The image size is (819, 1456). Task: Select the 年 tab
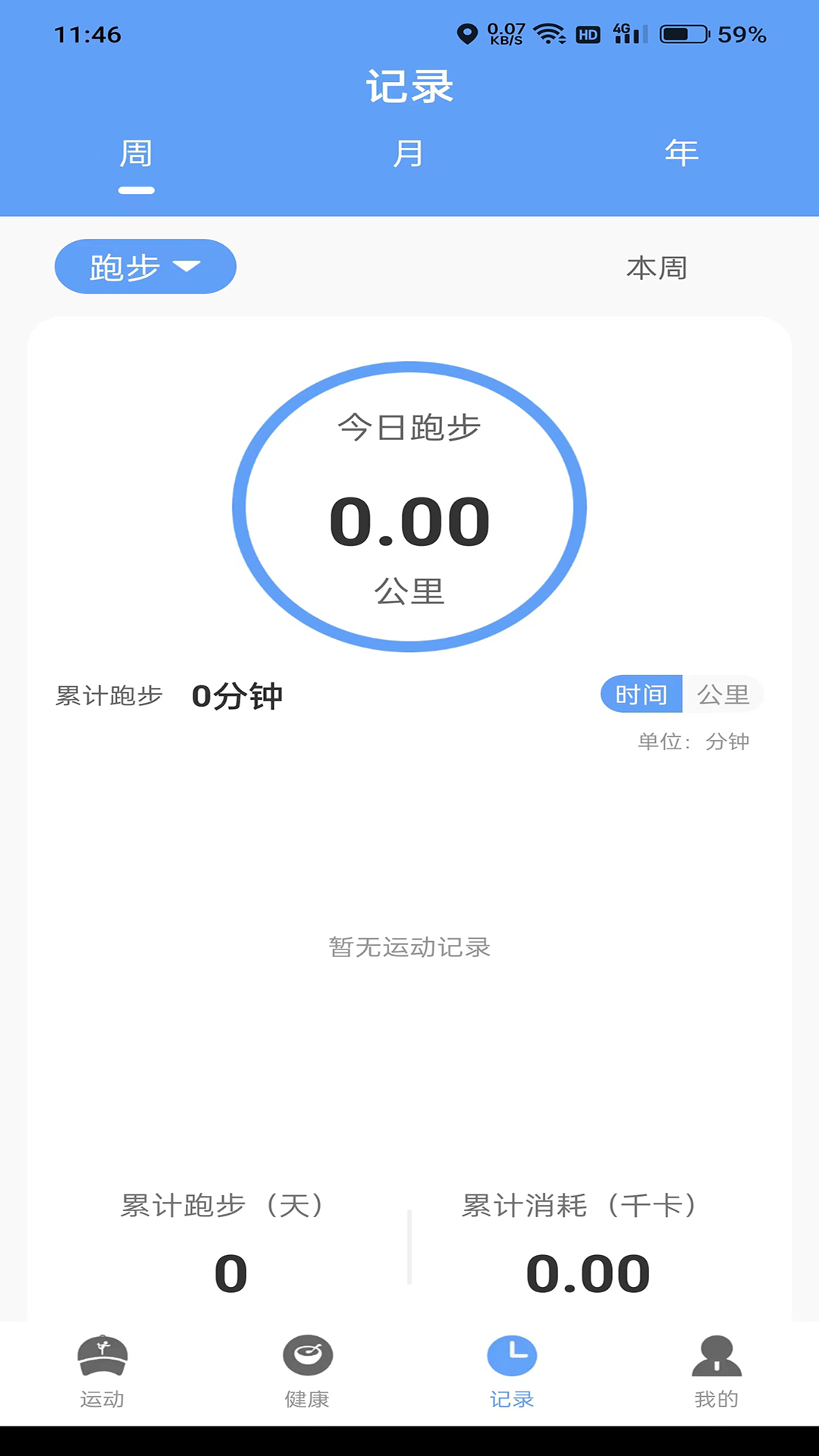(681, 152)
